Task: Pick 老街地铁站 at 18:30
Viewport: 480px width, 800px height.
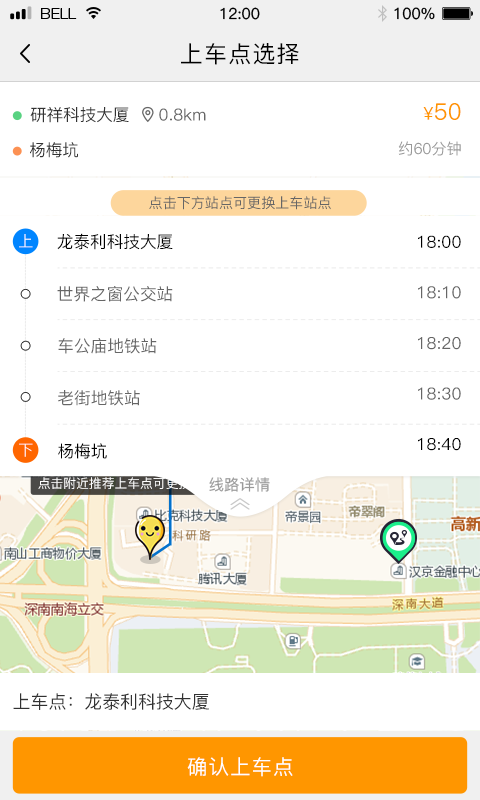Action: coord(240,397)
